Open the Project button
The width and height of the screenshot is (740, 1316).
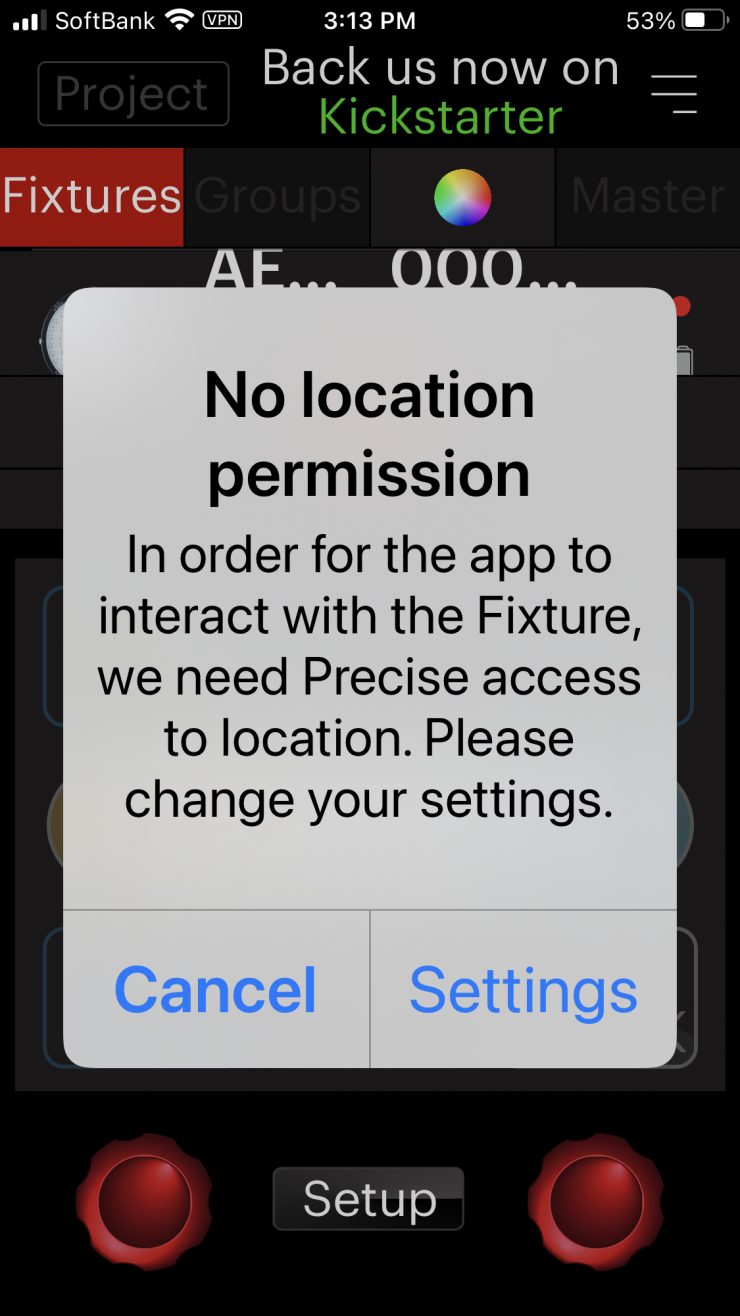(x=133, y=94)
